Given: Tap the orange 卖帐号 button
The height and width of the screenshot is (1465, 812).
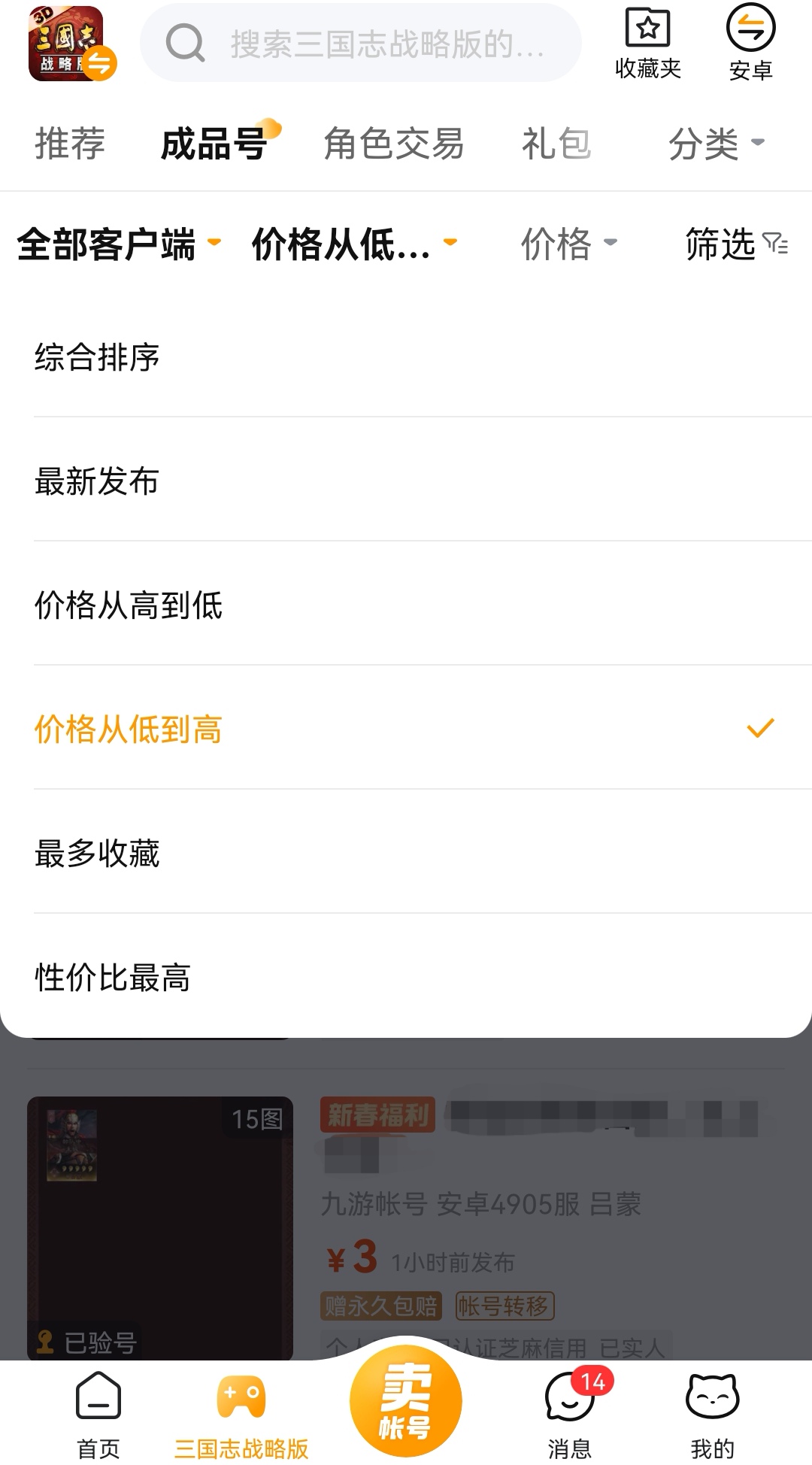Looking at the screenshot, I should pyautogui.click(x=405, y=1400).
